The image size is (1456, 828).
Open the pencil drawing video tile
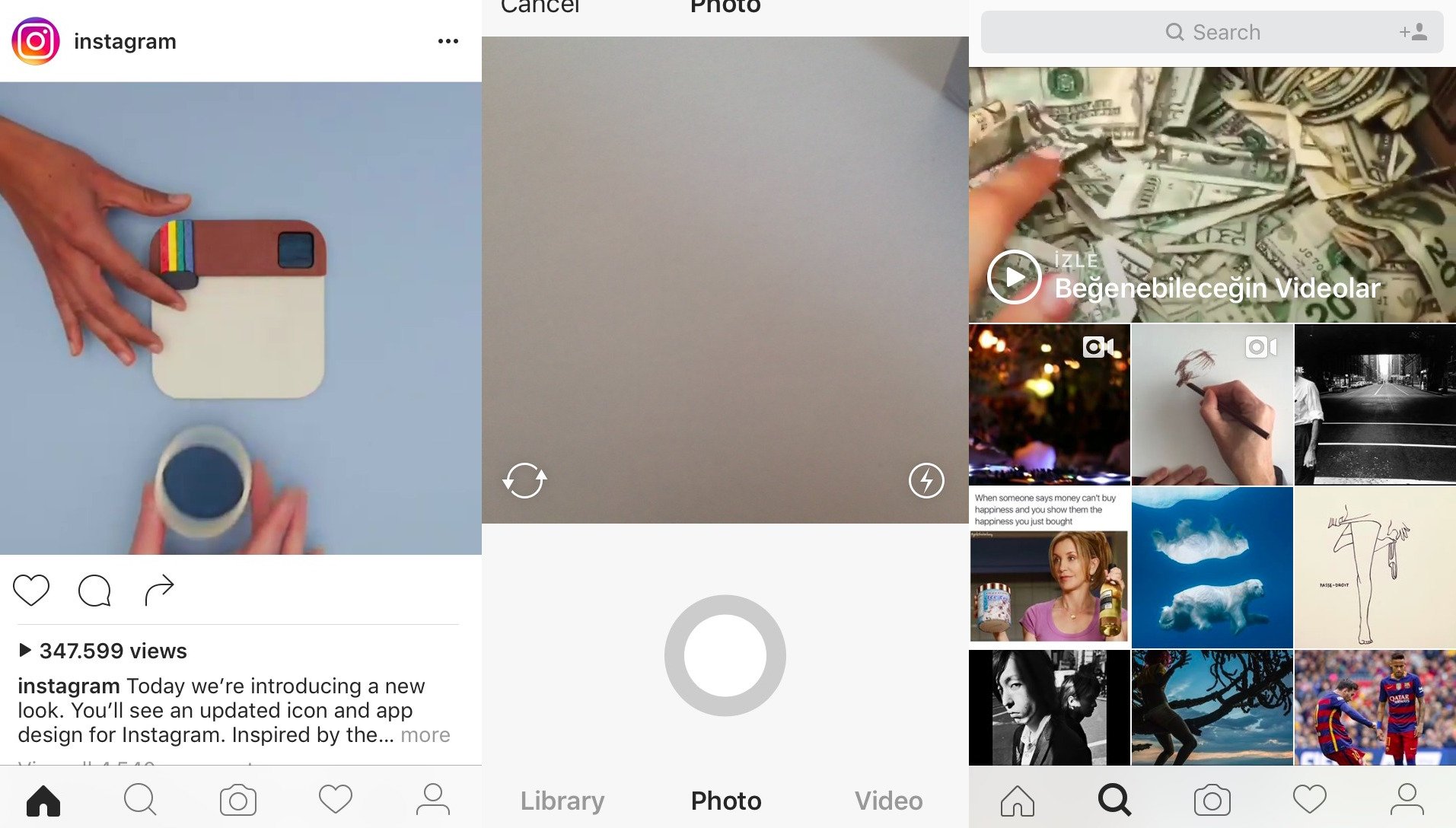click(x=1212, y=405)
